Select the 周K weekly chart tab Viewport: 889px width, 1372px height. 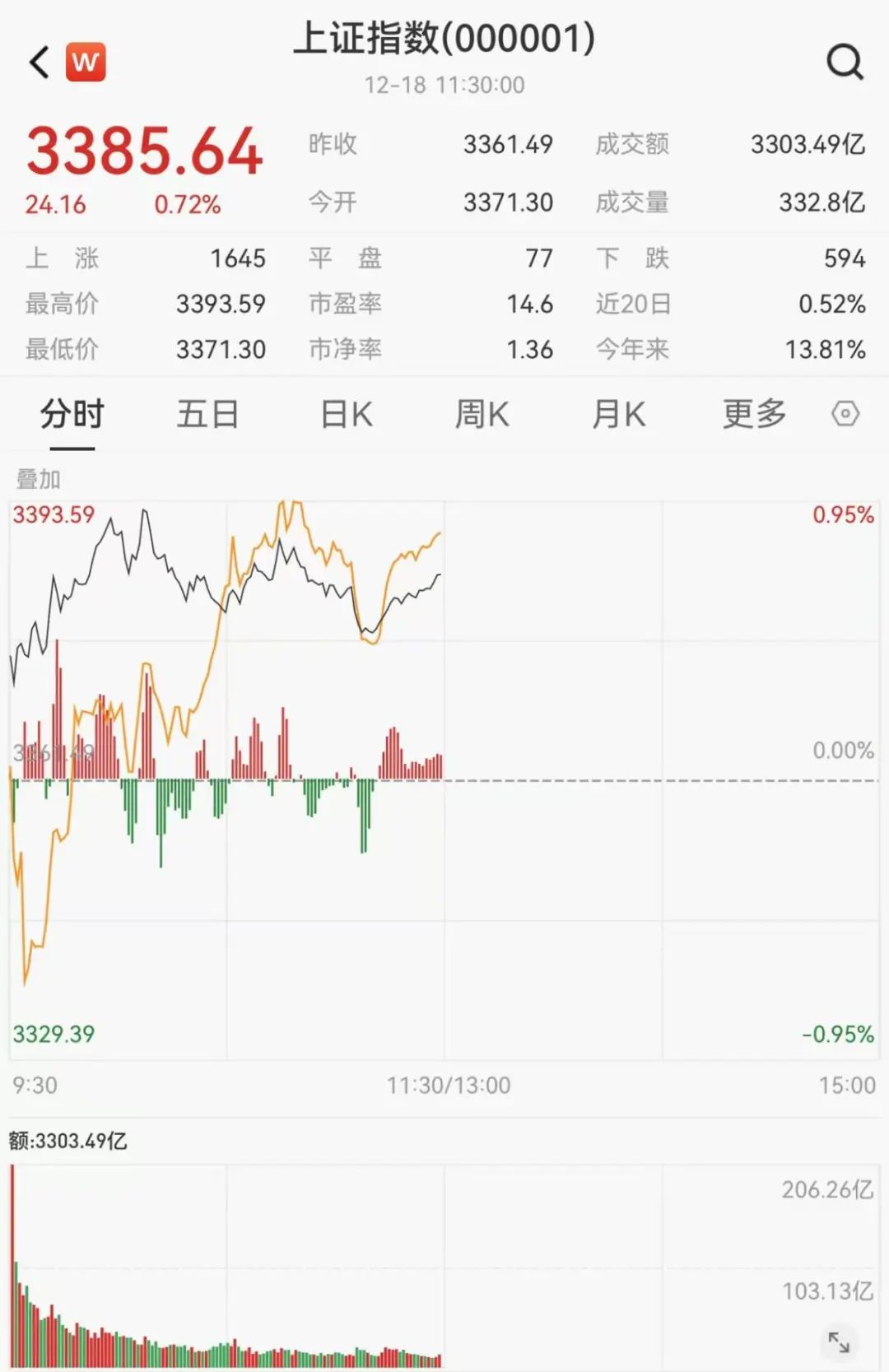pos(483,416)
